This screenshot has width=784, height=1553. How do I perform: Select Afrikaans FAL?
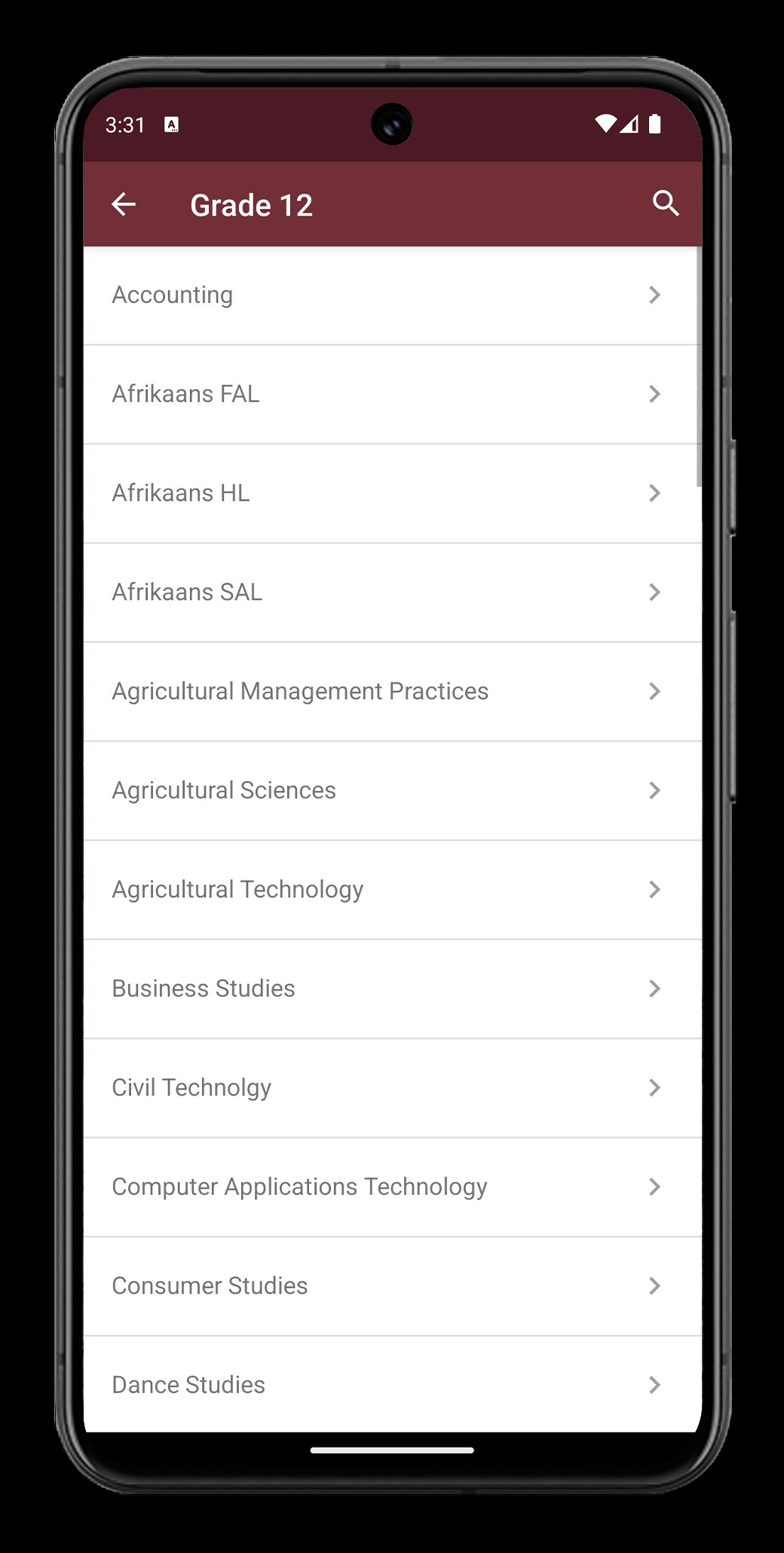click(392, 394)
